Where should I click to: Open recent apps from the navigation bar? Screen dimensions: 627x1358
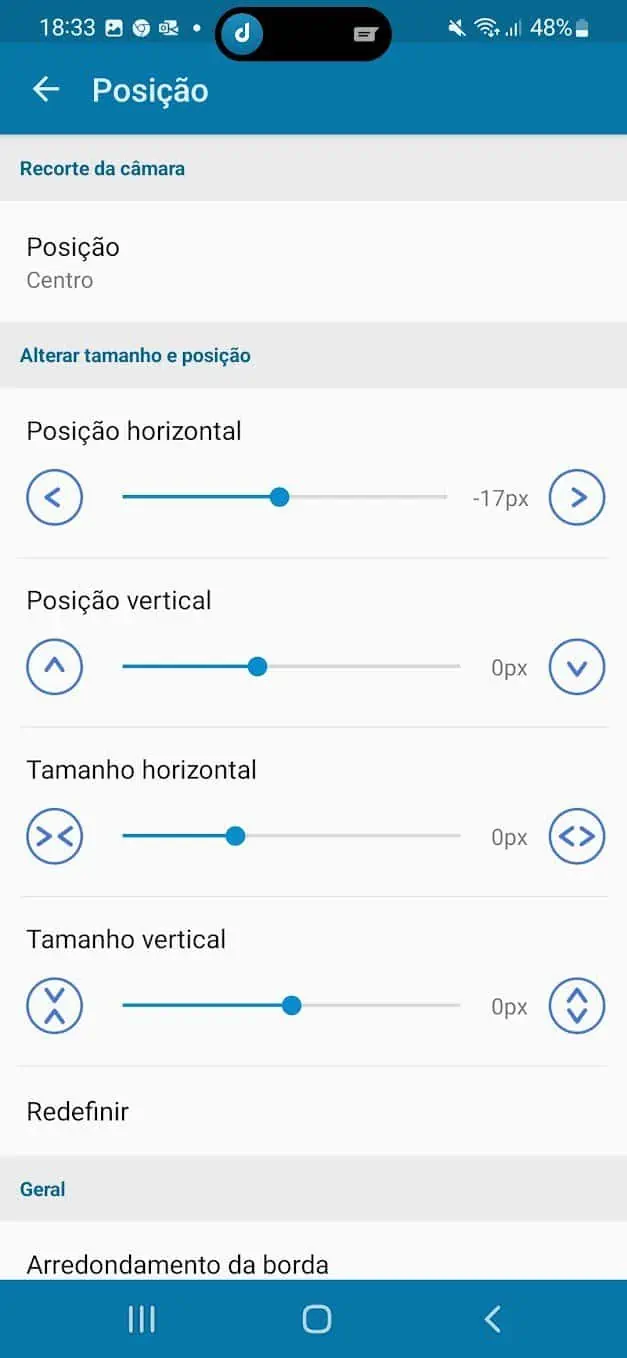(141, 1319)
